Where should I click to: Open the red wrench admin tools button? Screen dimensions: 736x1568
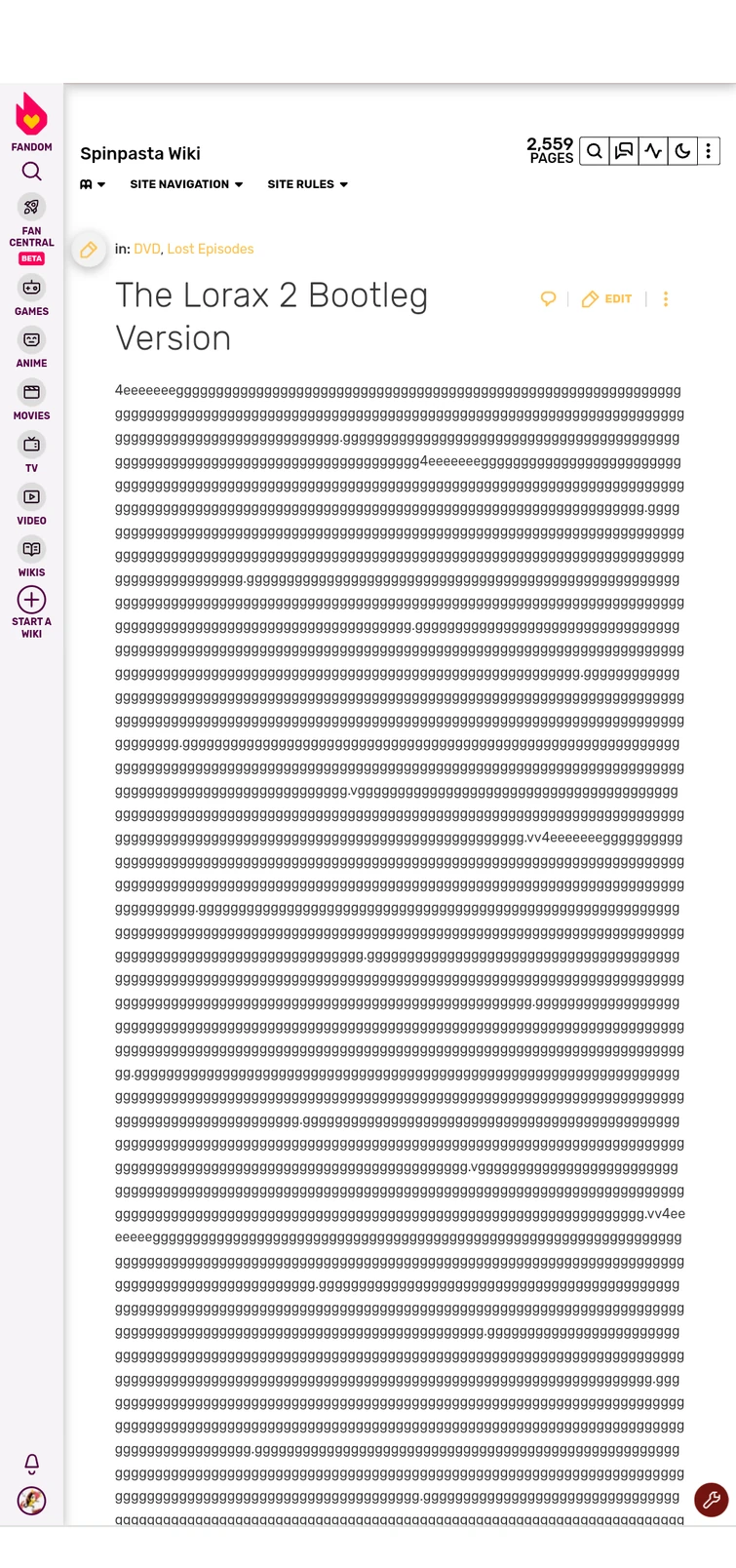(x=711, y=1500)
